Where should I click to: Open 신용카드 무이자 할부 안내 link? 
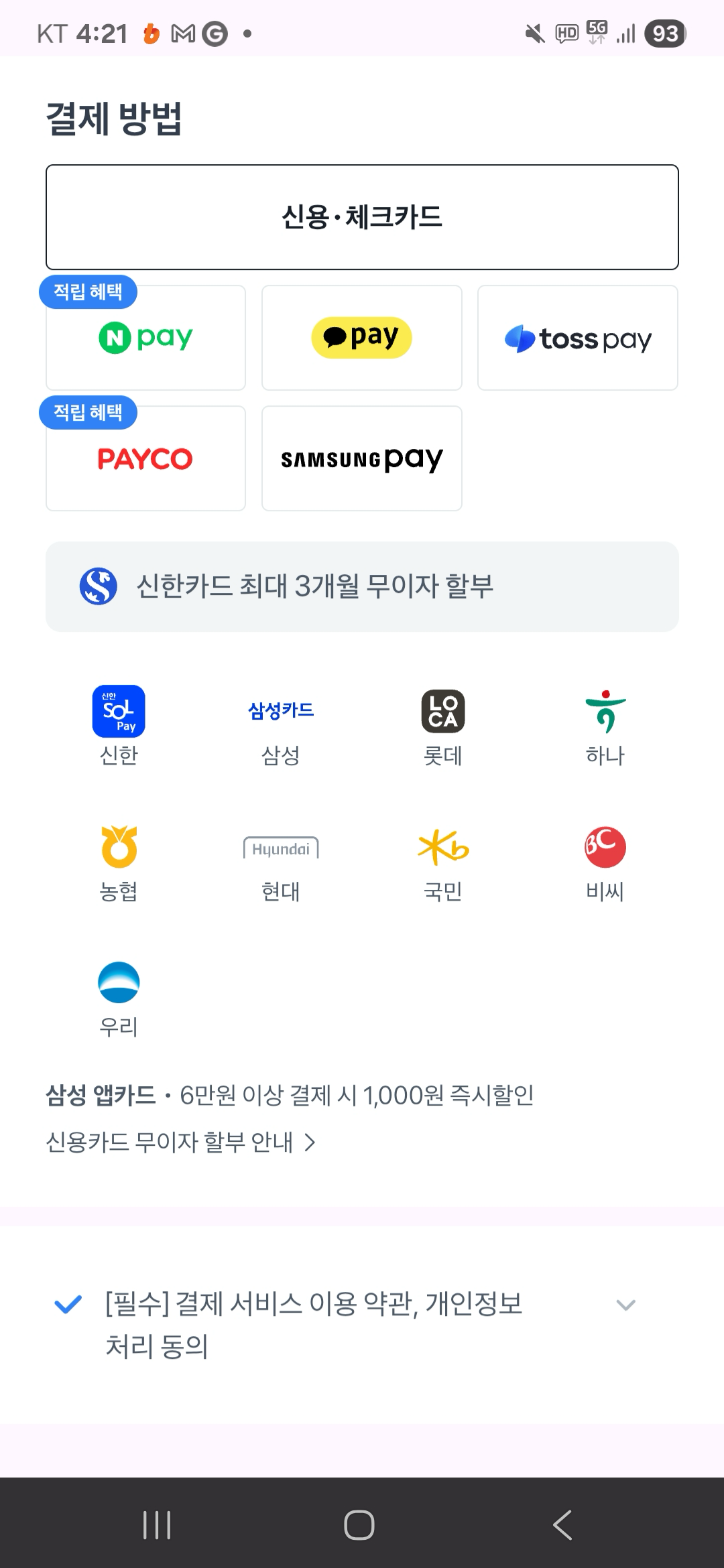[180, 1142]
